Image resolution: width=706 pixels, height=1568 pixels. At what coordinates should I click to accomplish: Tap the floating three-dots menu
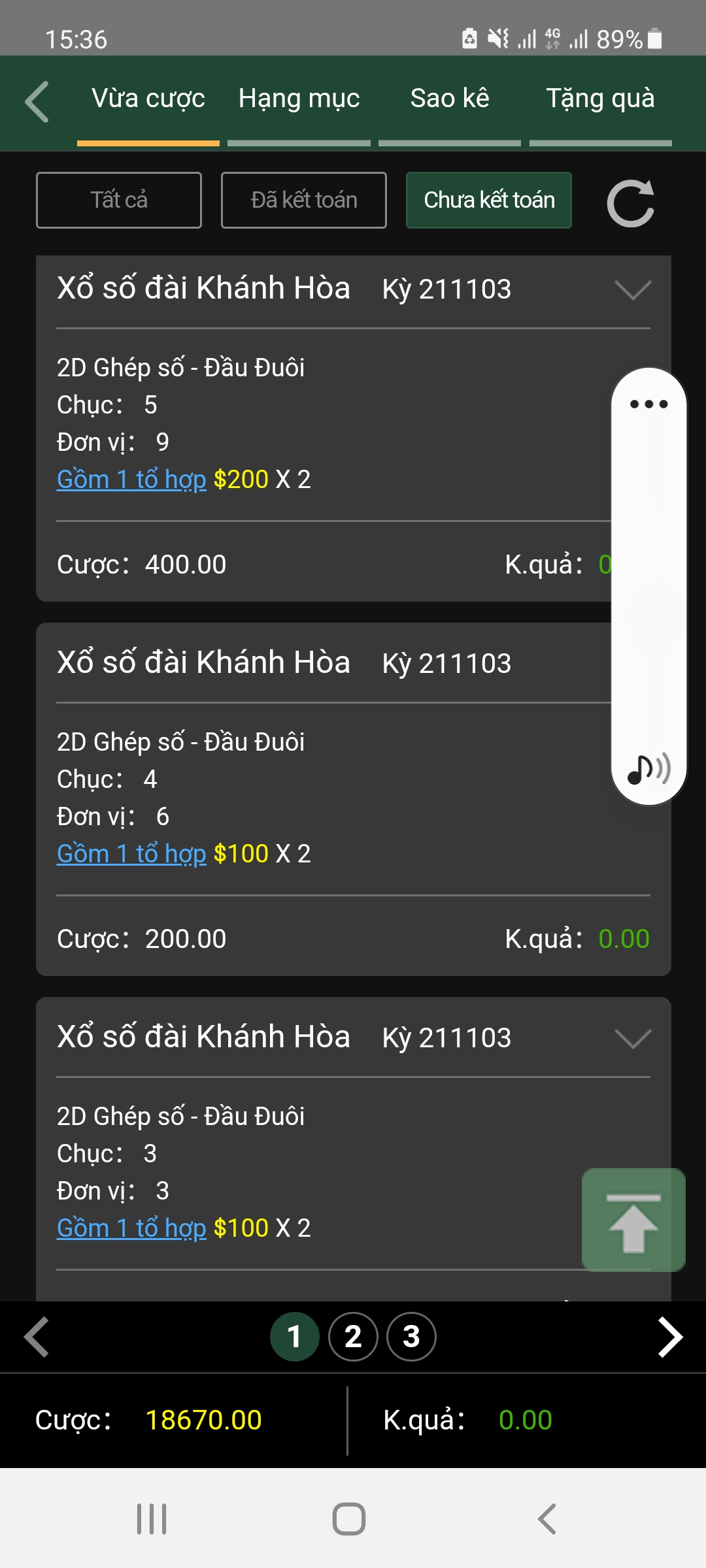coord(648,404)
